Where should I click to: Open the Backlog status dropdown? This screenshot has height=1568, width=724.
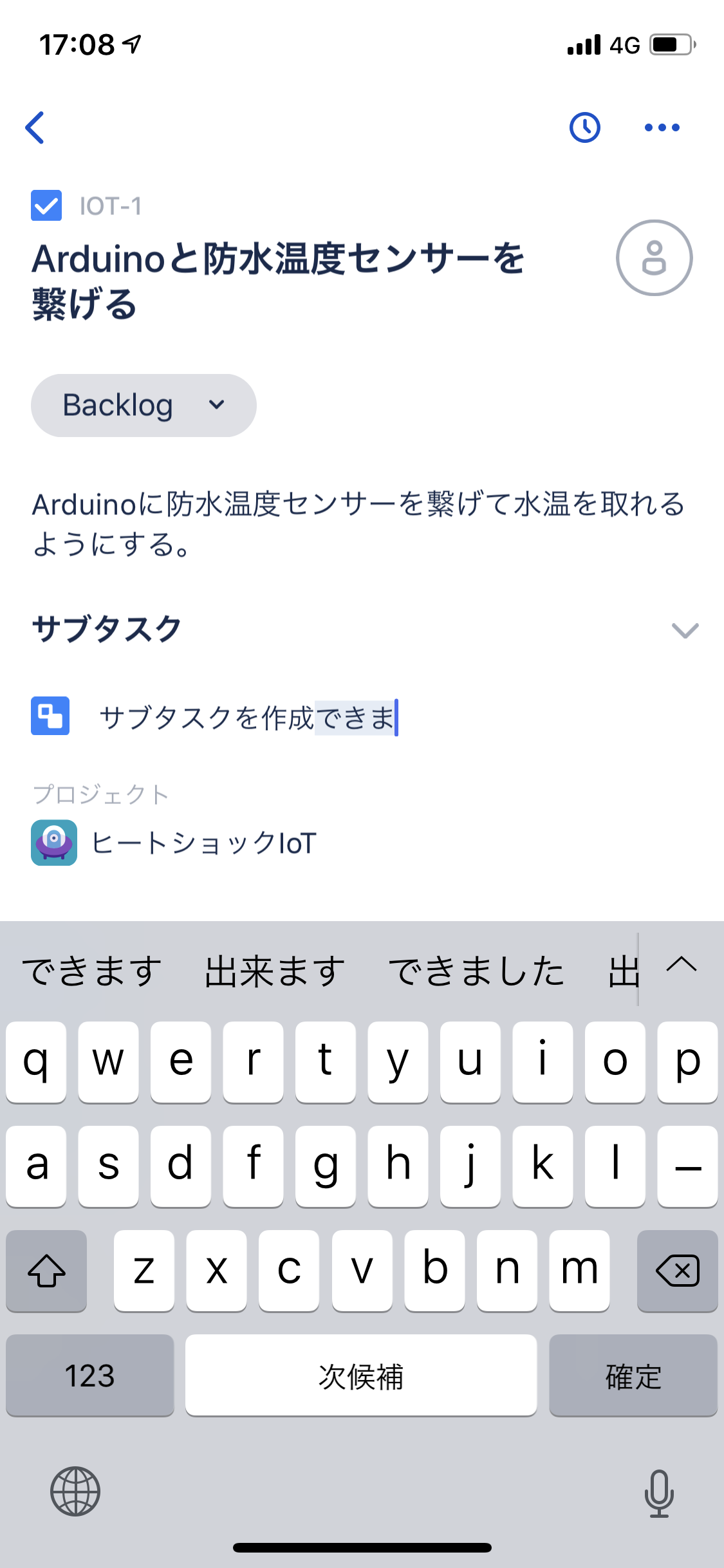(x=144, y=406)
